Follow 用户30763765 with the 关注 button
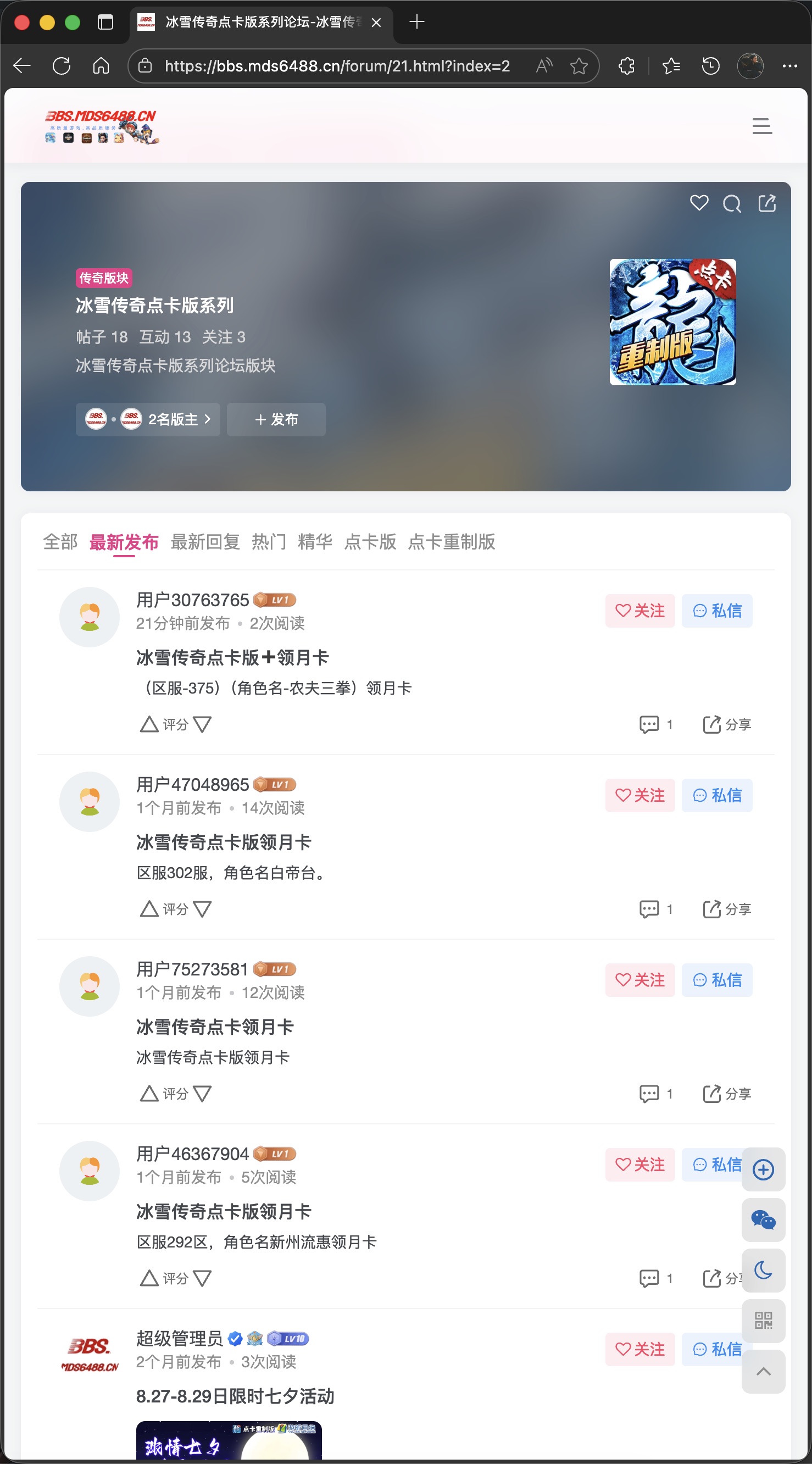Viewport: 812px width, 1464px height. point(640,611)
